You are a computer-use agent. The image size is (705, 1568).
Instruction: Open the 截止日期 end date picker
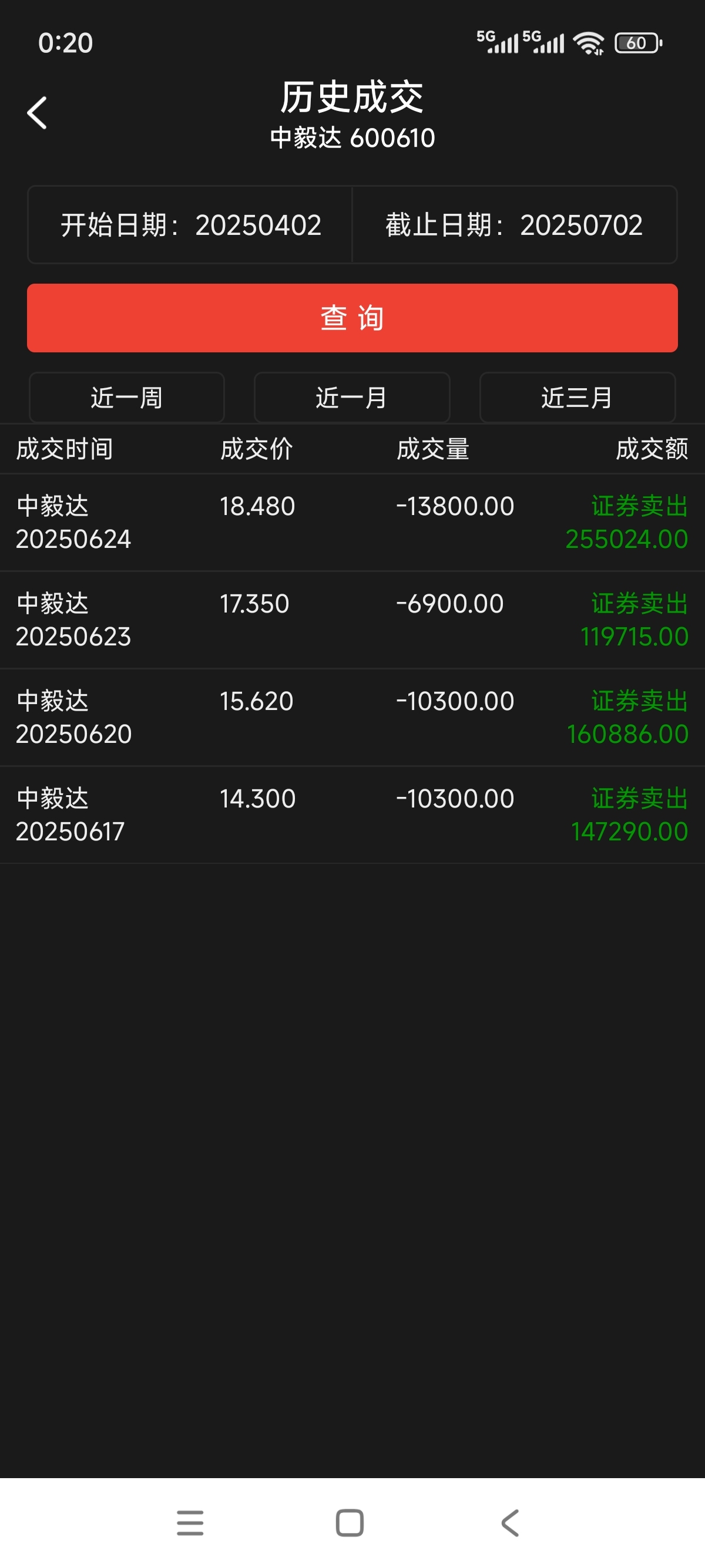pyautogui.click(x=515, y=224)
